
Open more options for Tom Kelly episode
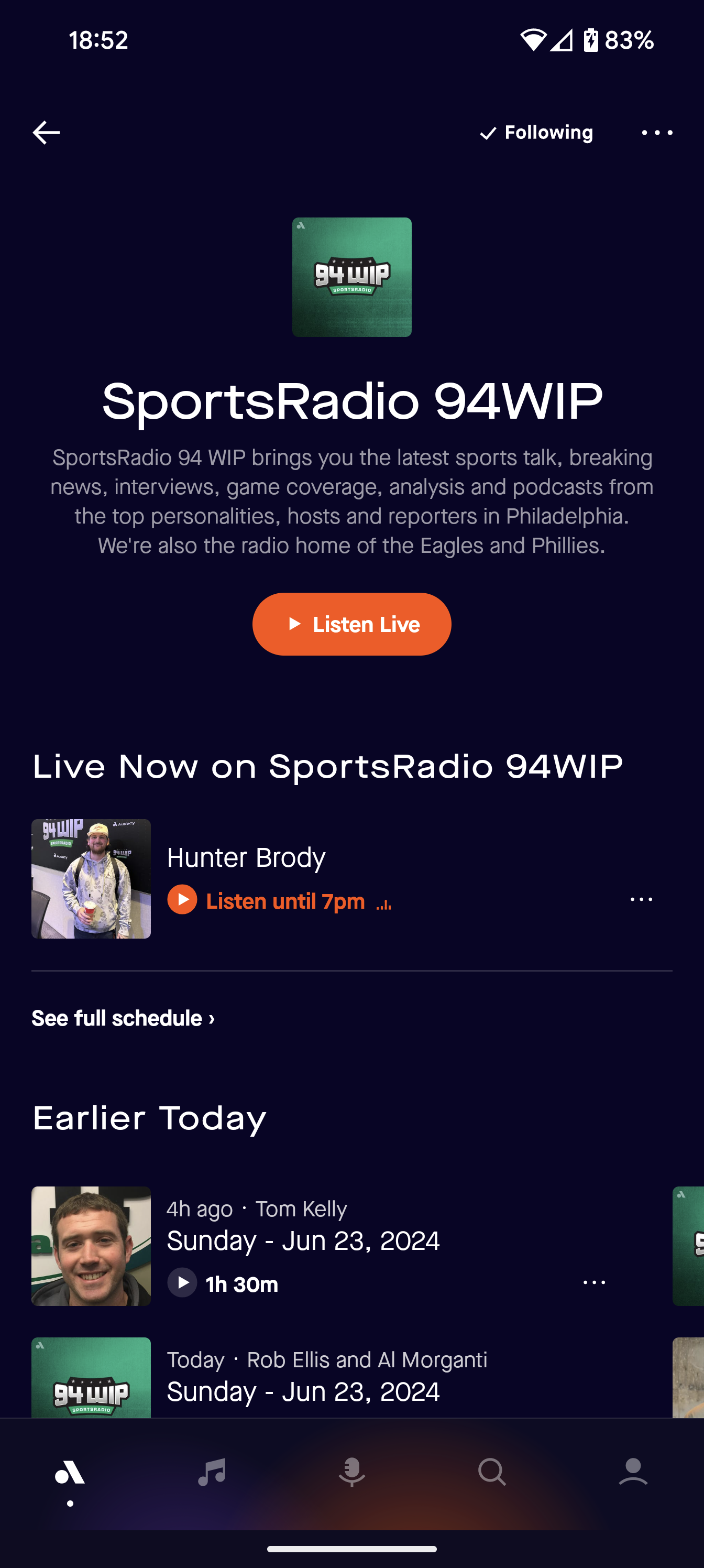(x=594, y=1282)
